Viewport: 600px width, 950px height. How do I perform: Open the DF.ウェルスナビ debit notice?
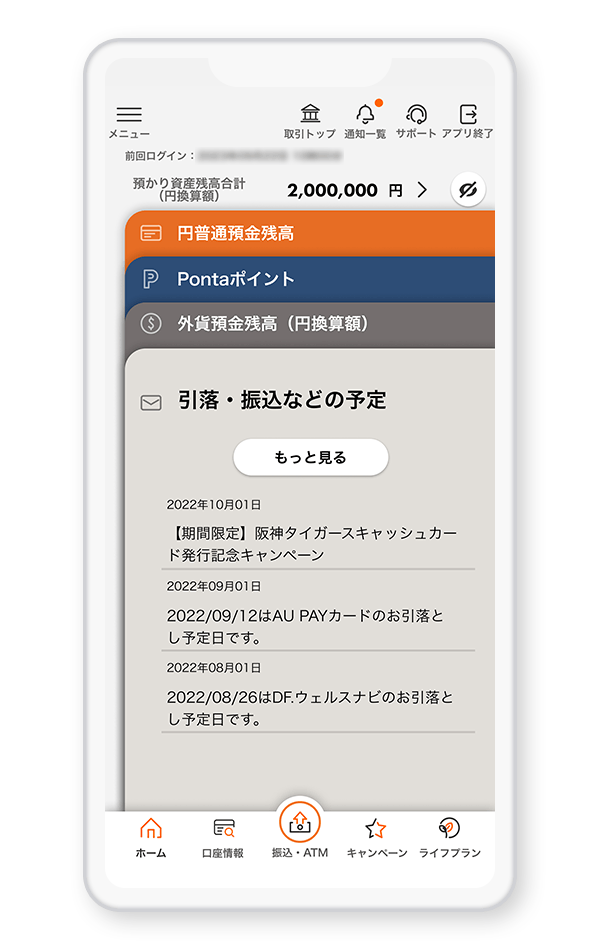[x=318, y=706]
